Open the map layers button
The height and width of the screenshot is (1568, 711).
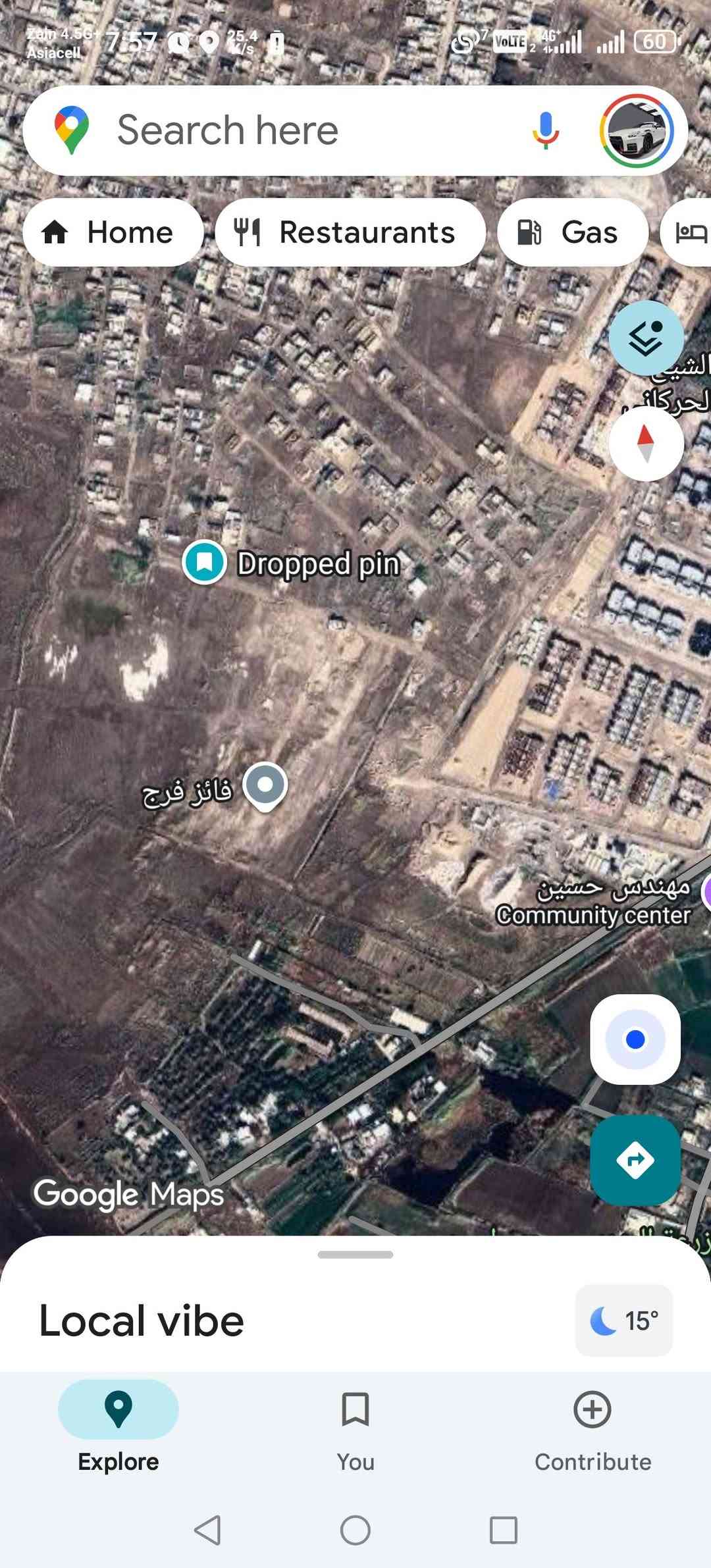pyautogui.click(x=646, y=338)
